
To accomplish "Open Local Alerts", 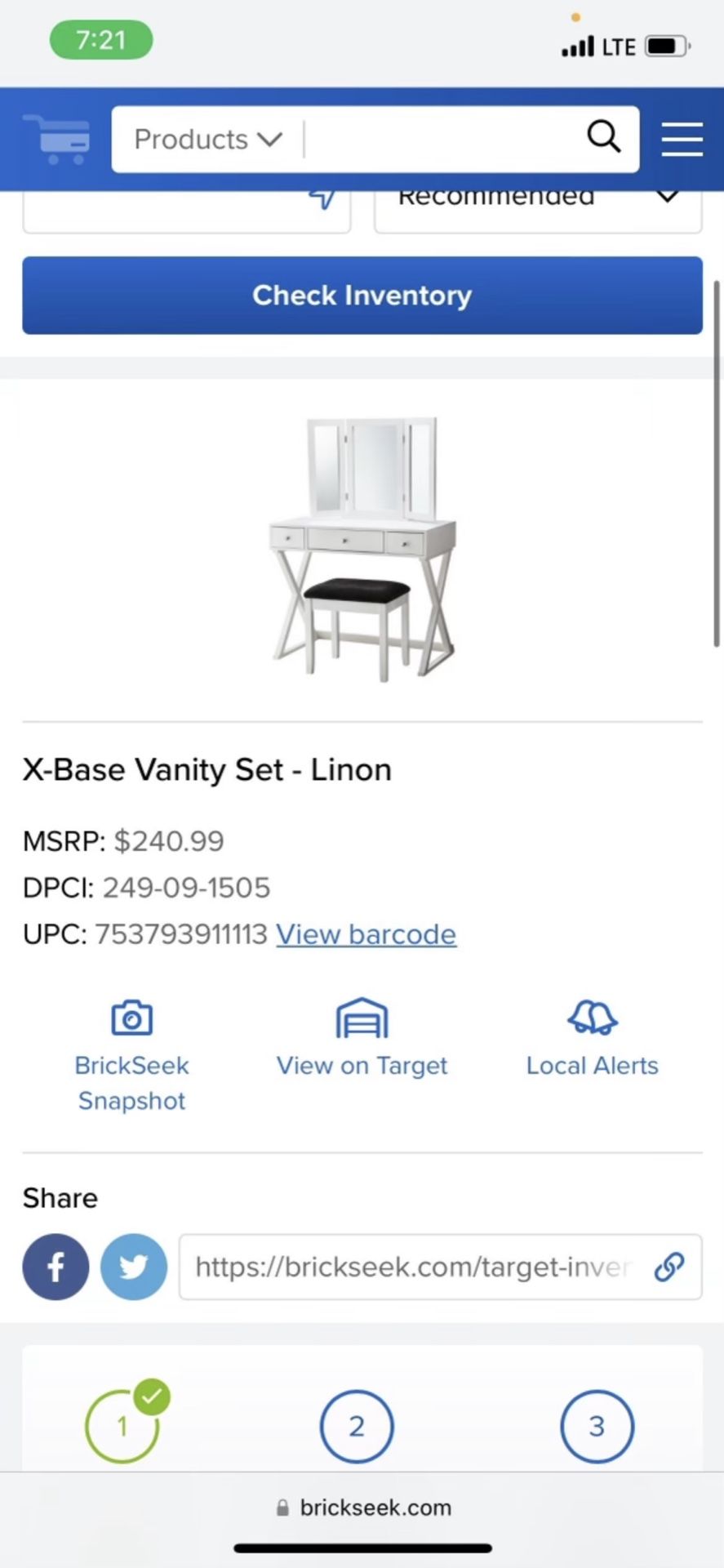I will (592, 1038).
